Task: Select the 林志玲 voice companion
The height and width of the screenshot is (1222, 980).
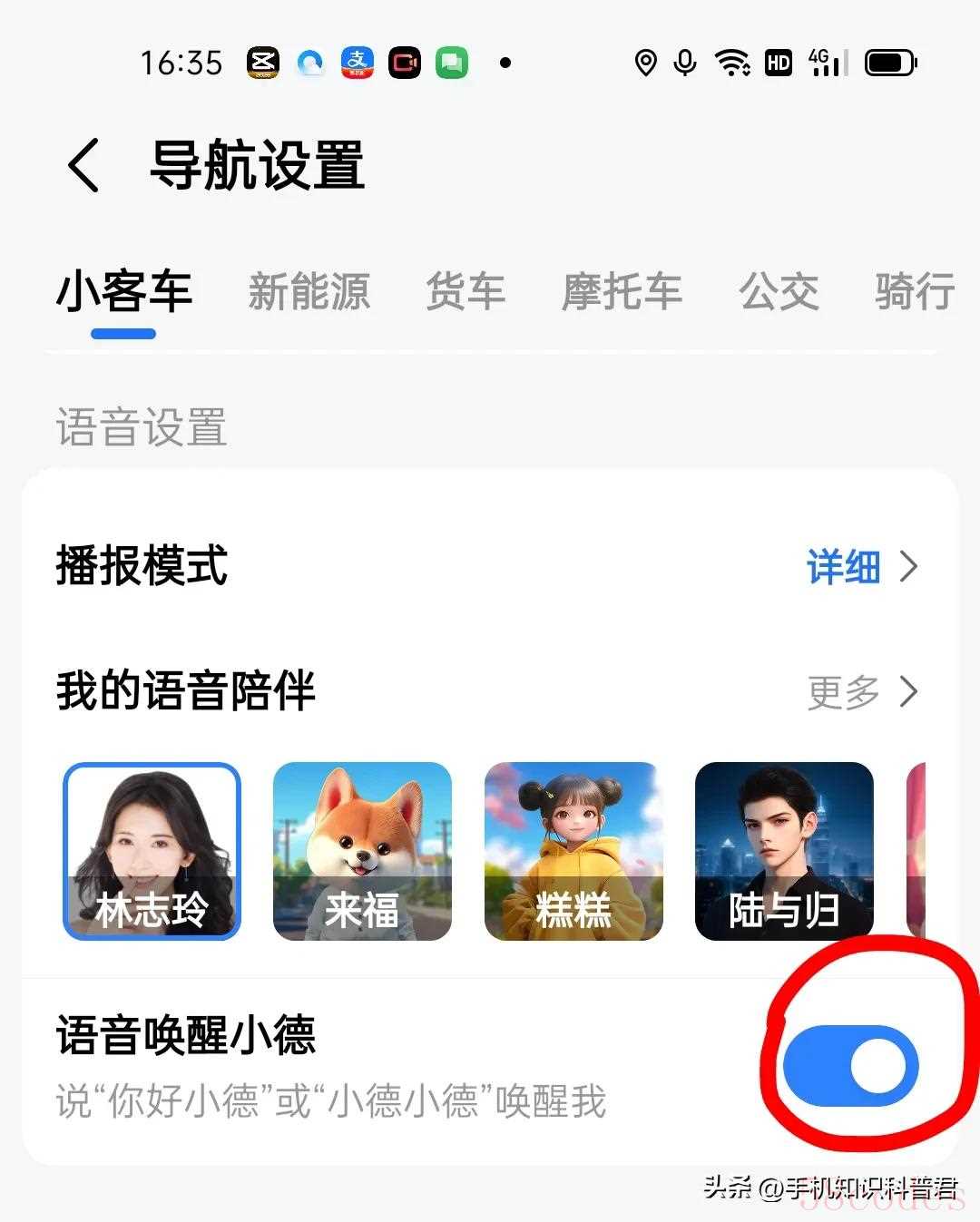Action: [x=152, y=850]
